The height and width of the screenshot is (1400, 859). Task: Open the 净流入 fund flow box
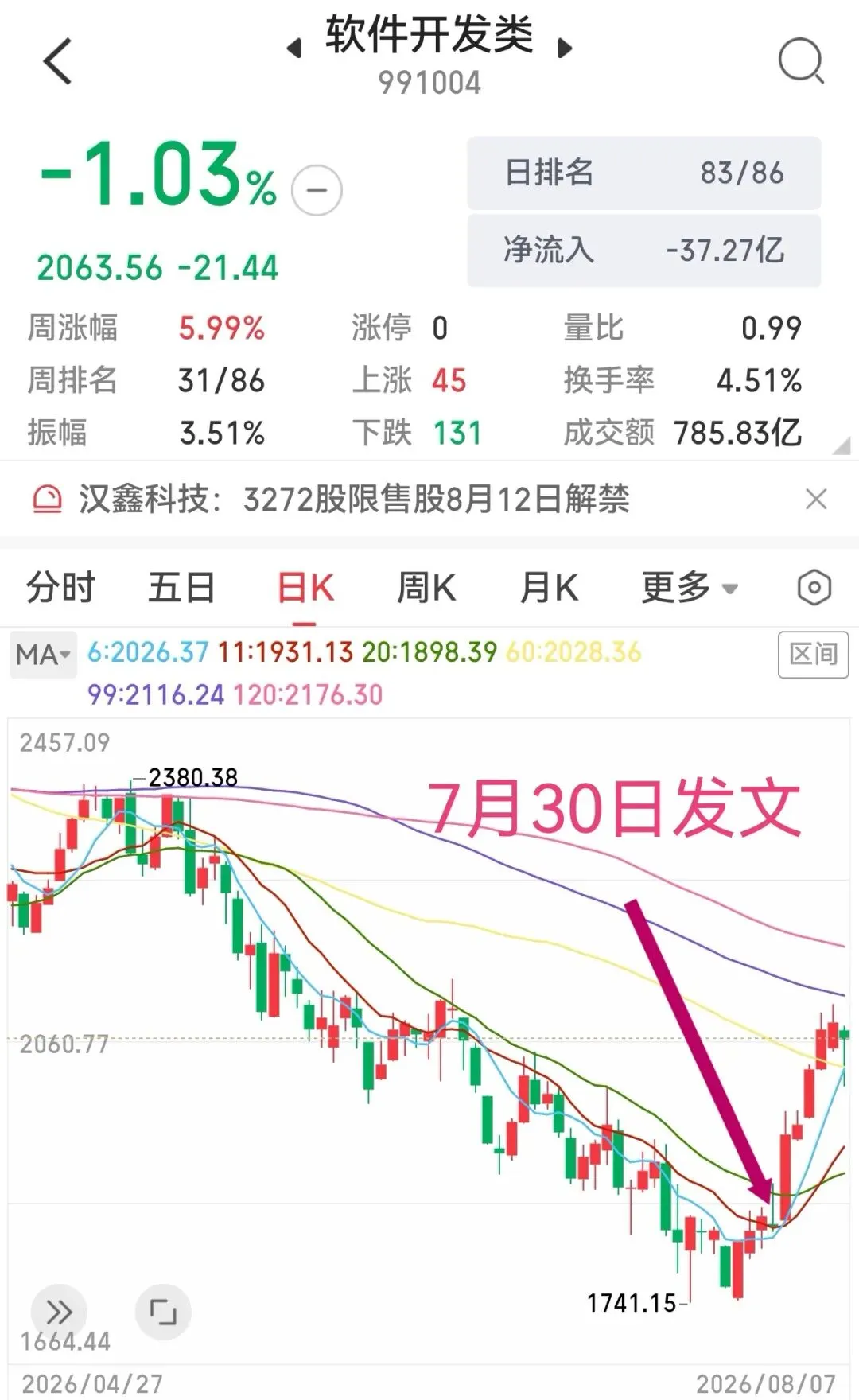[x=643, y=250]
